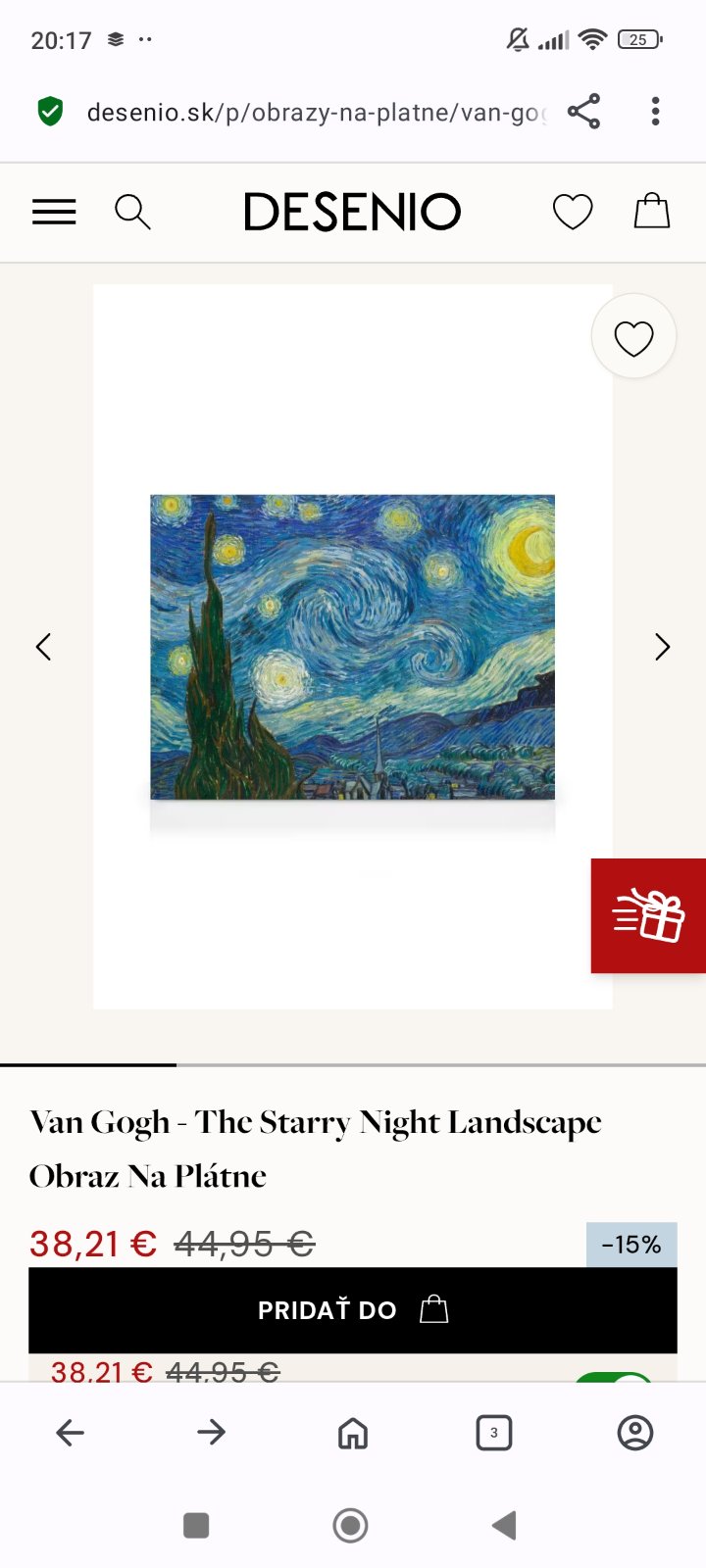Add Starry Night to favorites
This screenshot has height=1568, width=706.
[633, 338]
